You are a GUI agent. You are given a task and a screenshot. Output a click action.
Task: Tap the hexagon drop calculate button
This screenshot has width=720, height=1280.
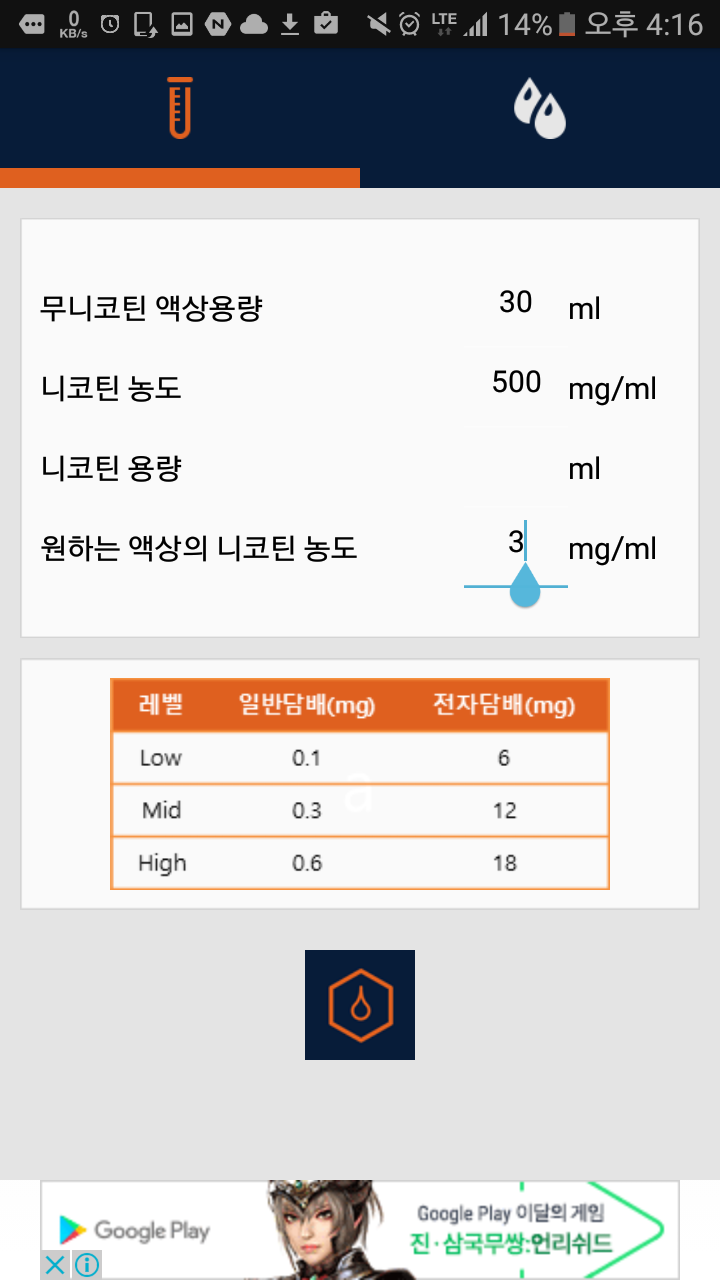coord(360,1005)
